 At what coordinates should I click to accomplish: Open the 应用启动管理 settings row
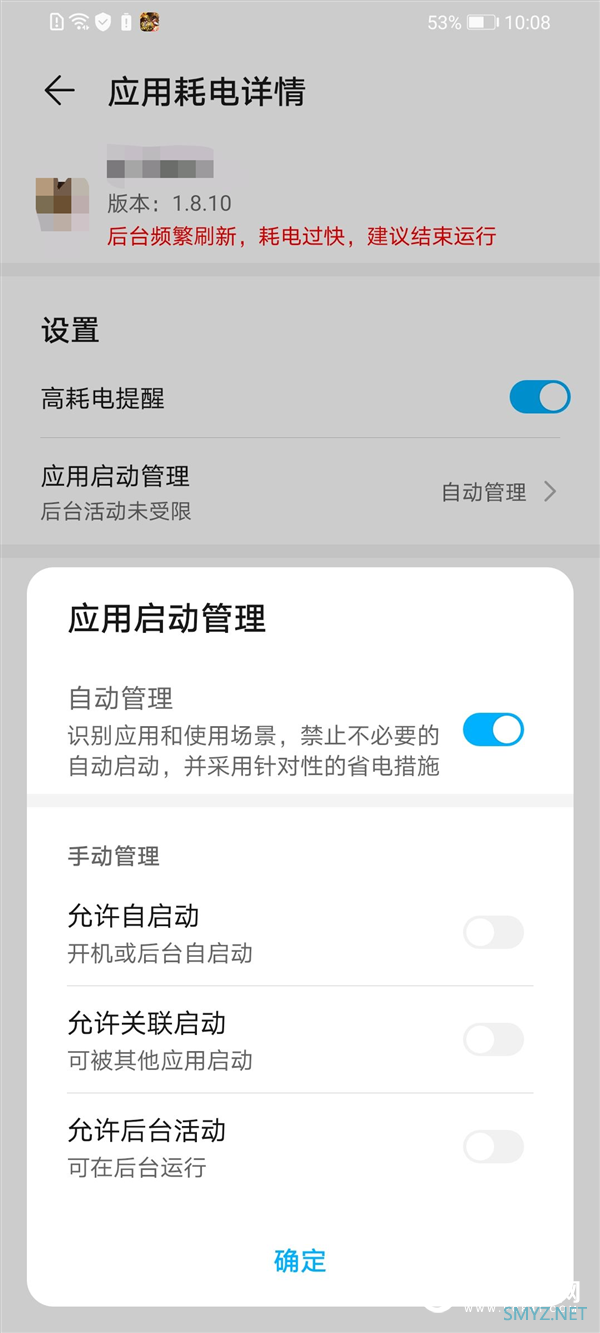click(x=300, y=492)
